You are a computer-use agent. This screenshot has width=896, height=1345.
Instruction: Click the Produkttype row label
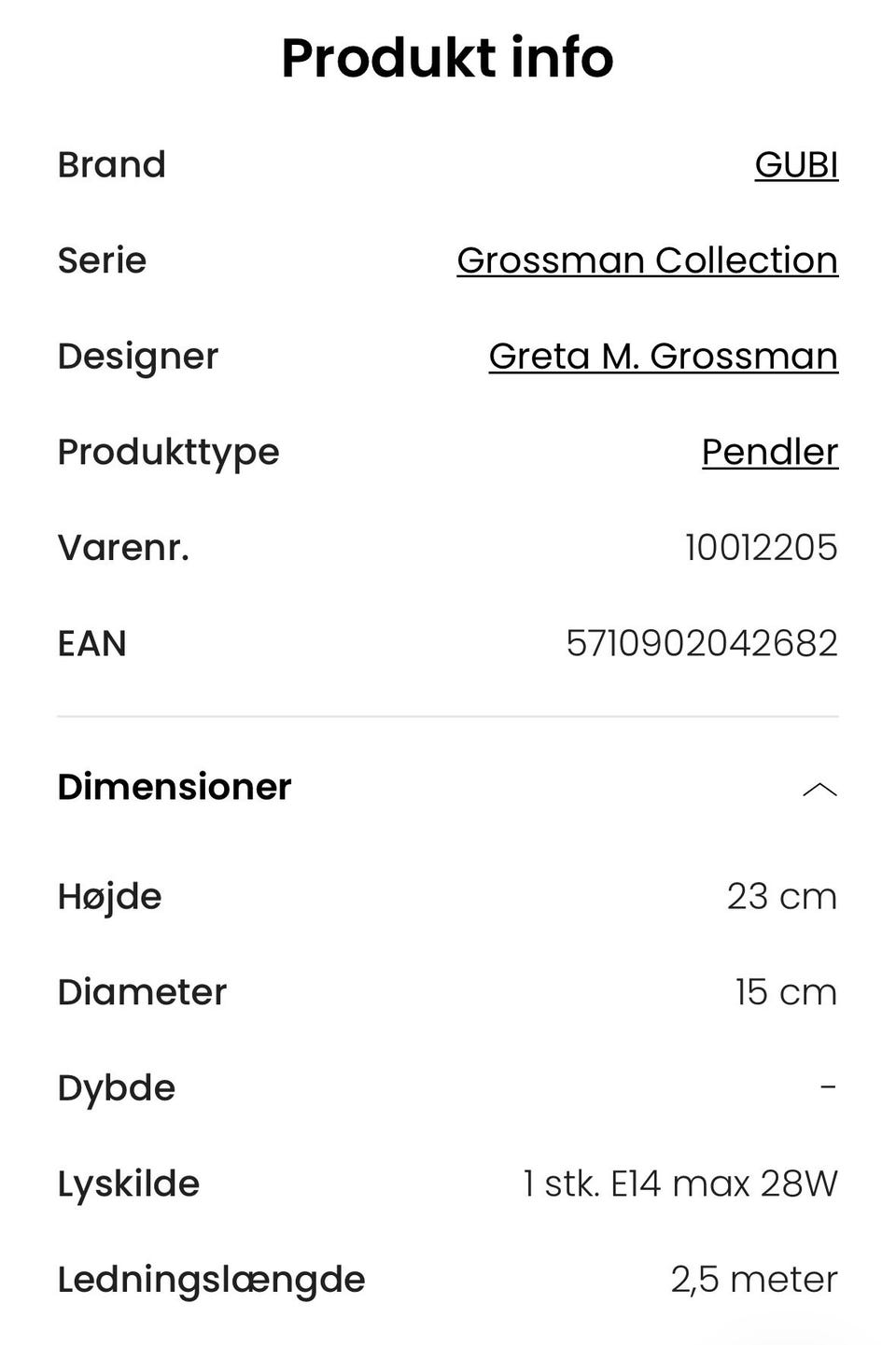(x=168, y=452)
